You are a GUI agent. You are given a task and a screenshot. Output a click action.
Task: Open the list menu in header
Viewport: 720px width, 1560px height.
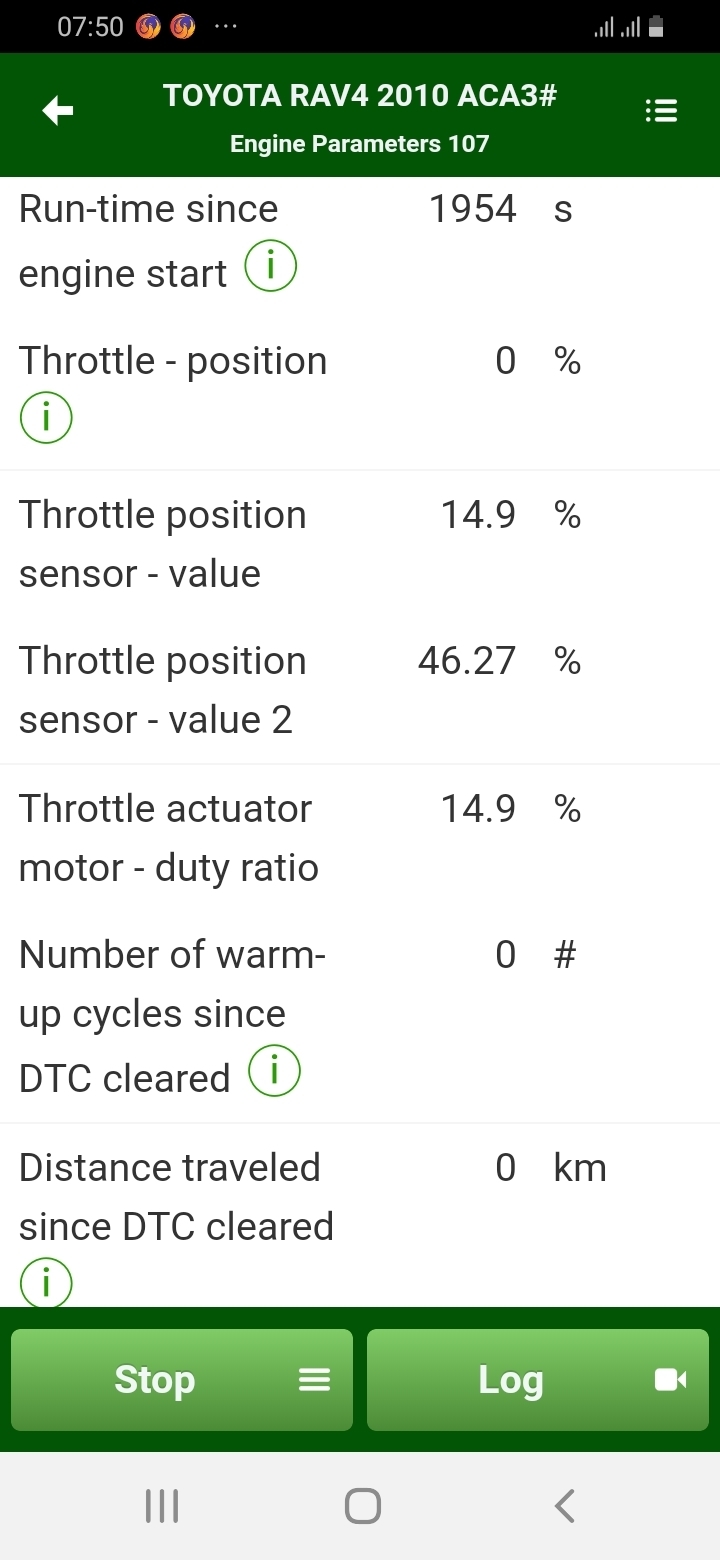[x=661, y=111]
